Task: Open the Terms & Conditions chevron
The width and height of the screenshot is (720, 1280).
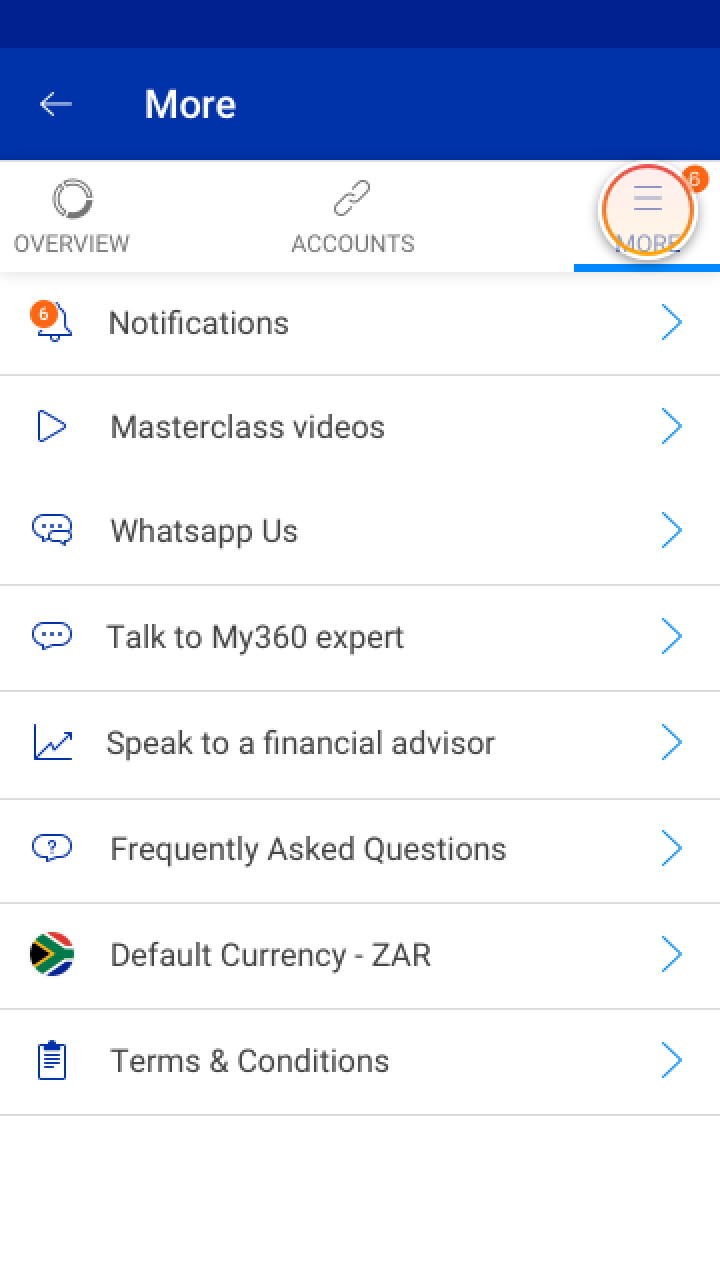Action: click(x=672, y=1060)
